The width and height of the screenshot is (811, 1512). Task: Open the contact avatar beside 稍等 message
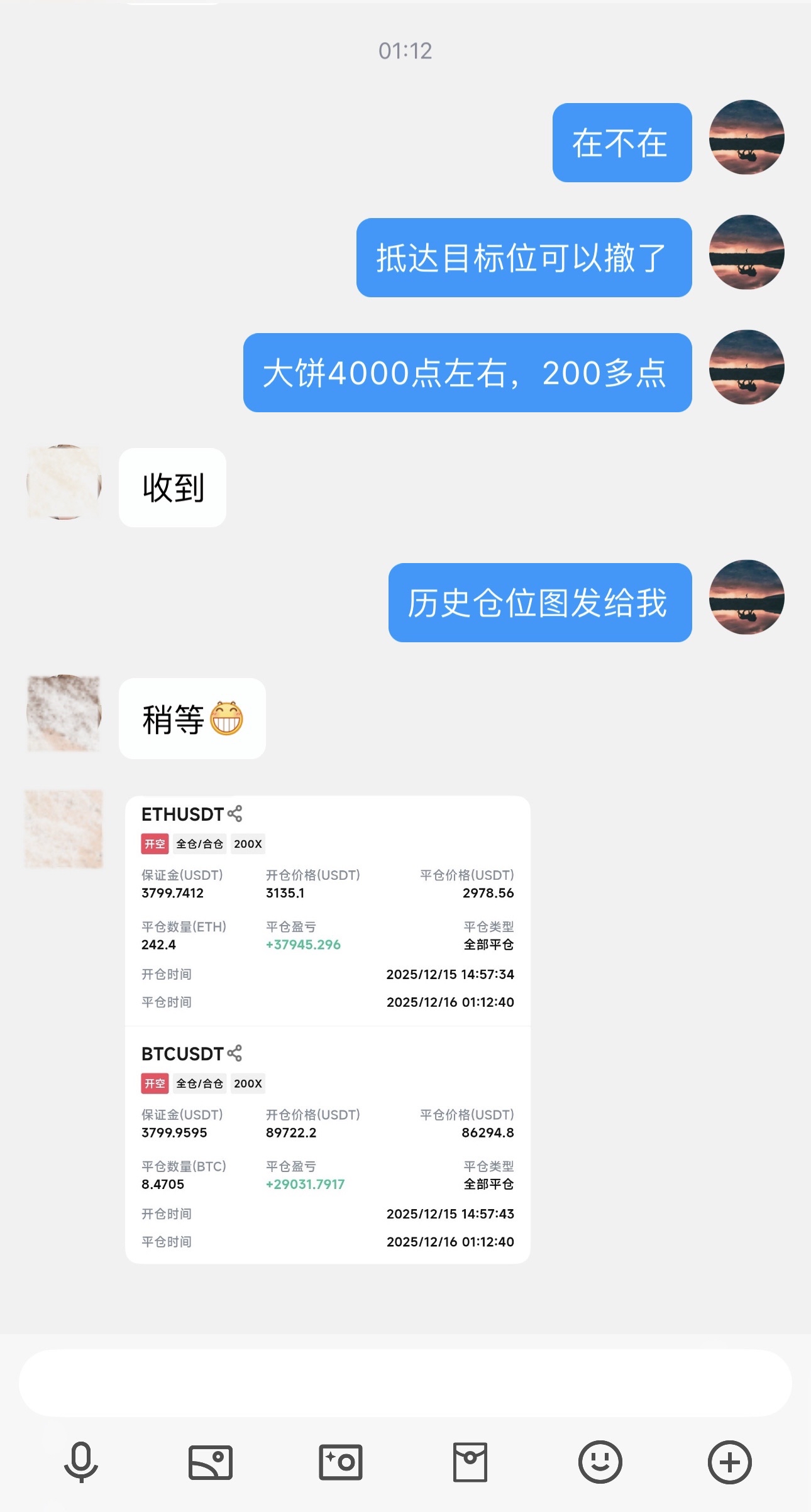63,715
